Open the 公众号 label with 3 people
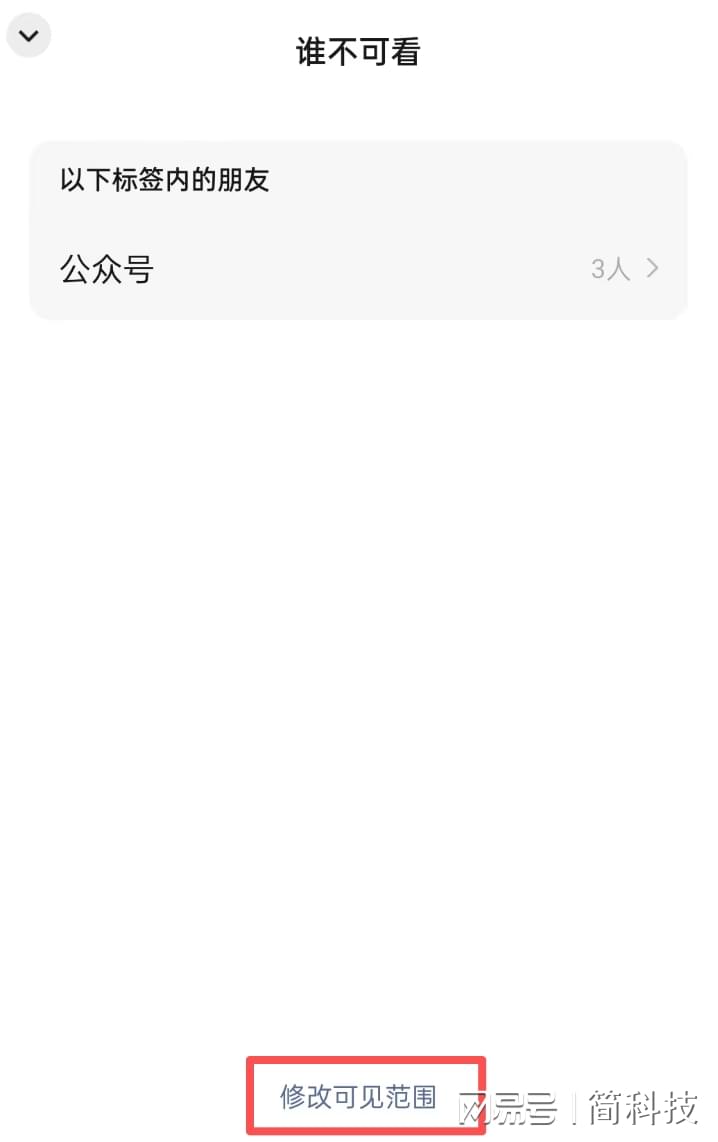718x1142 pixels. 358,269
